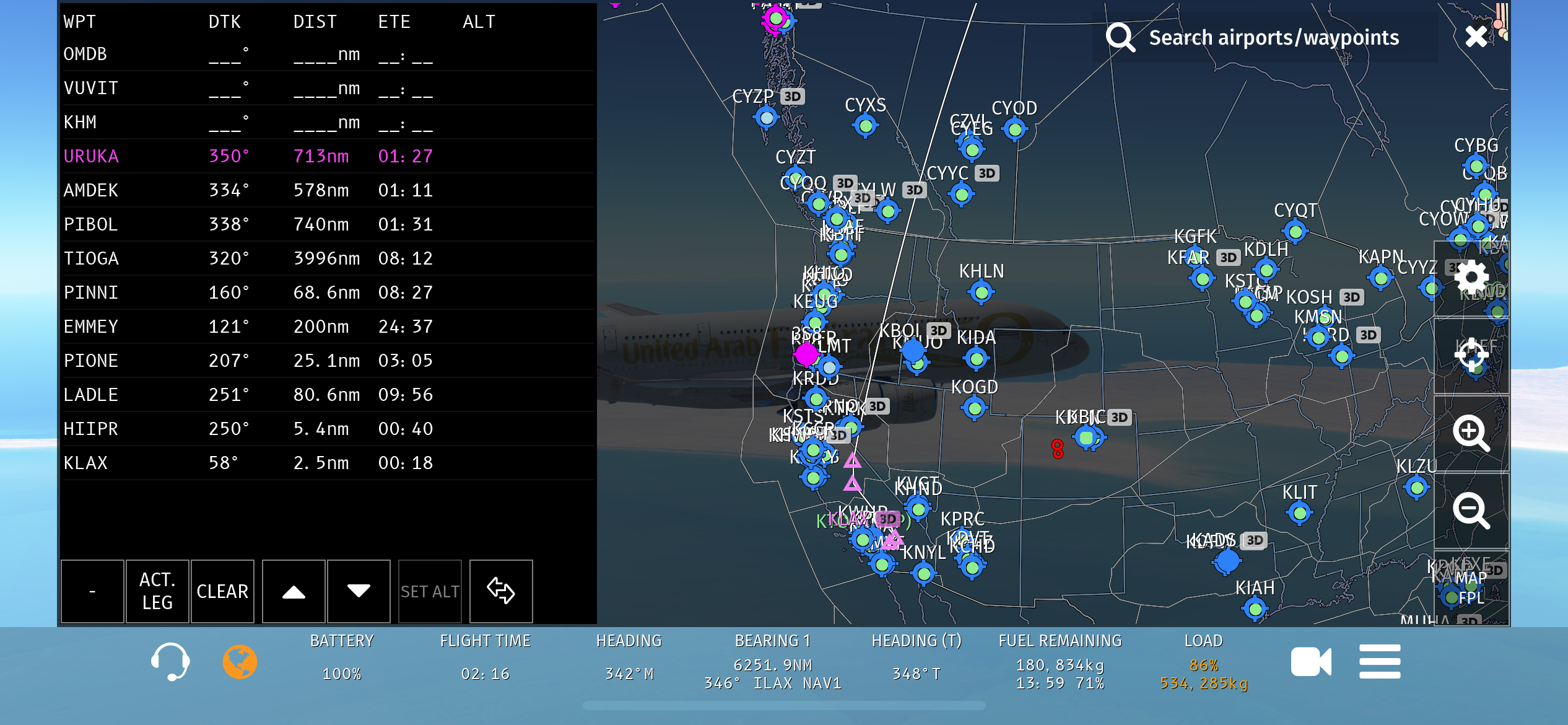Screen dimensions: 1568x725
Task: Reverse the flight plan with the arrows button
Action: click(x=500, y=591)
